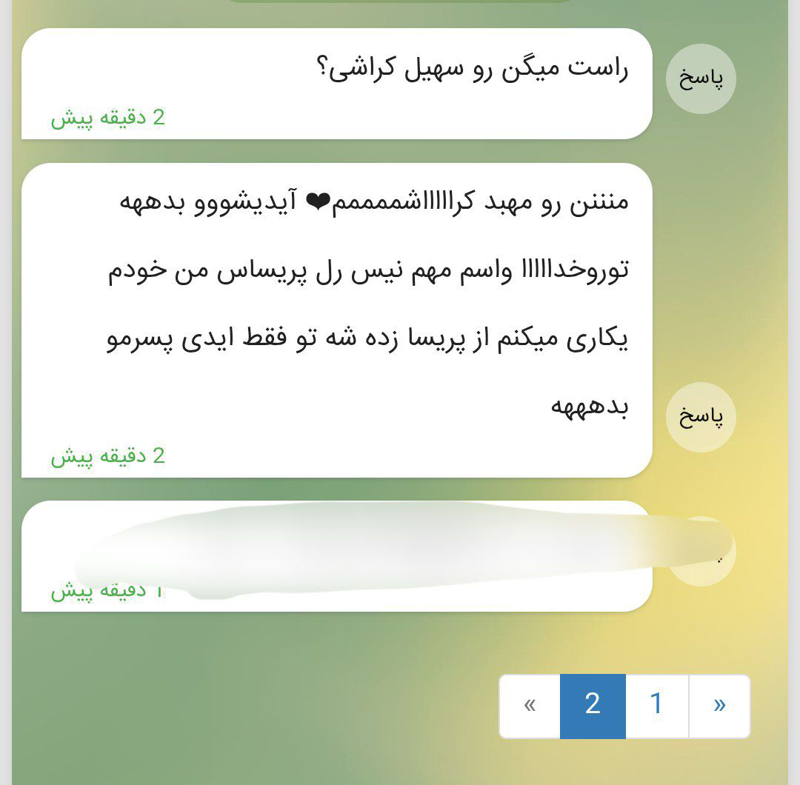Tap the left double-arrow pagination button
The image size is (800, 785).
529,705
